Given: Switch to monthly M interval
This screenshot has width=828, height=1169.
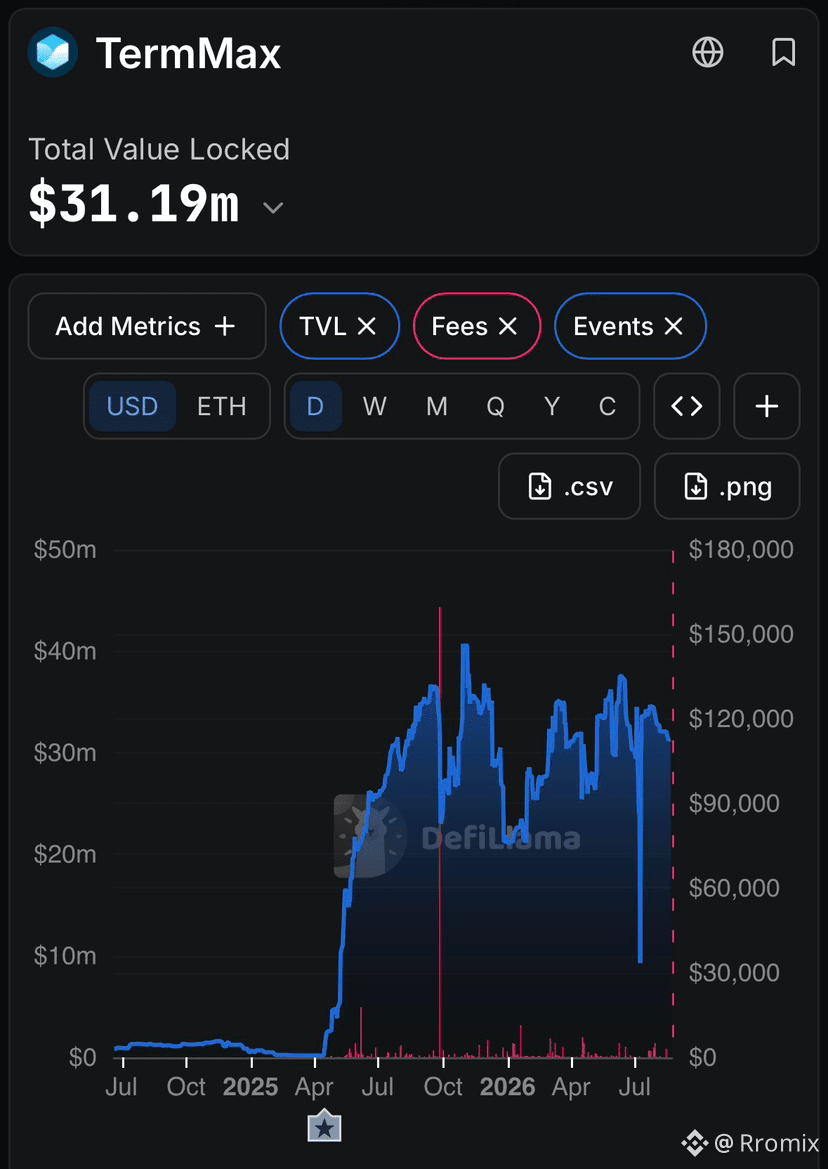Looking at the screenshot, I should [x=436, y=406].
